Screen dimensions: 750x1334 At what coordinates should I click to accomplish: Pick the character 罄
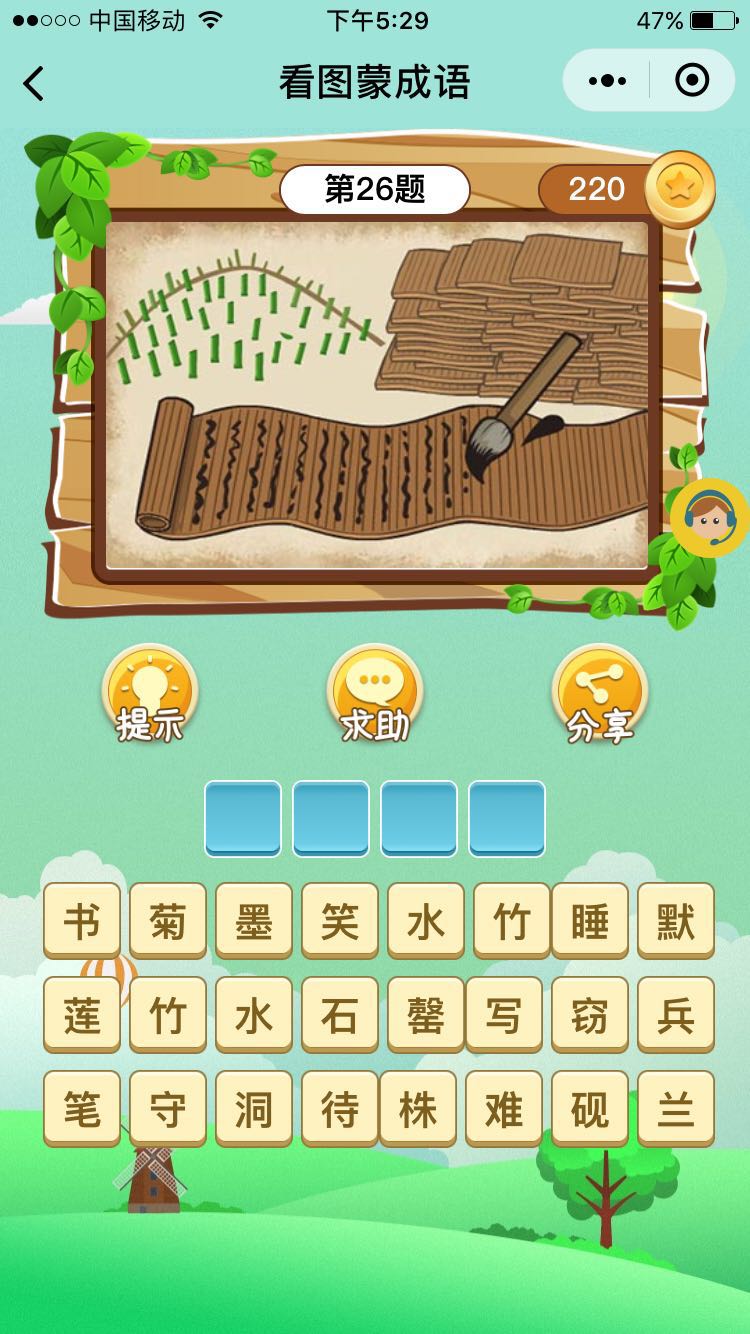[426, 1014]
